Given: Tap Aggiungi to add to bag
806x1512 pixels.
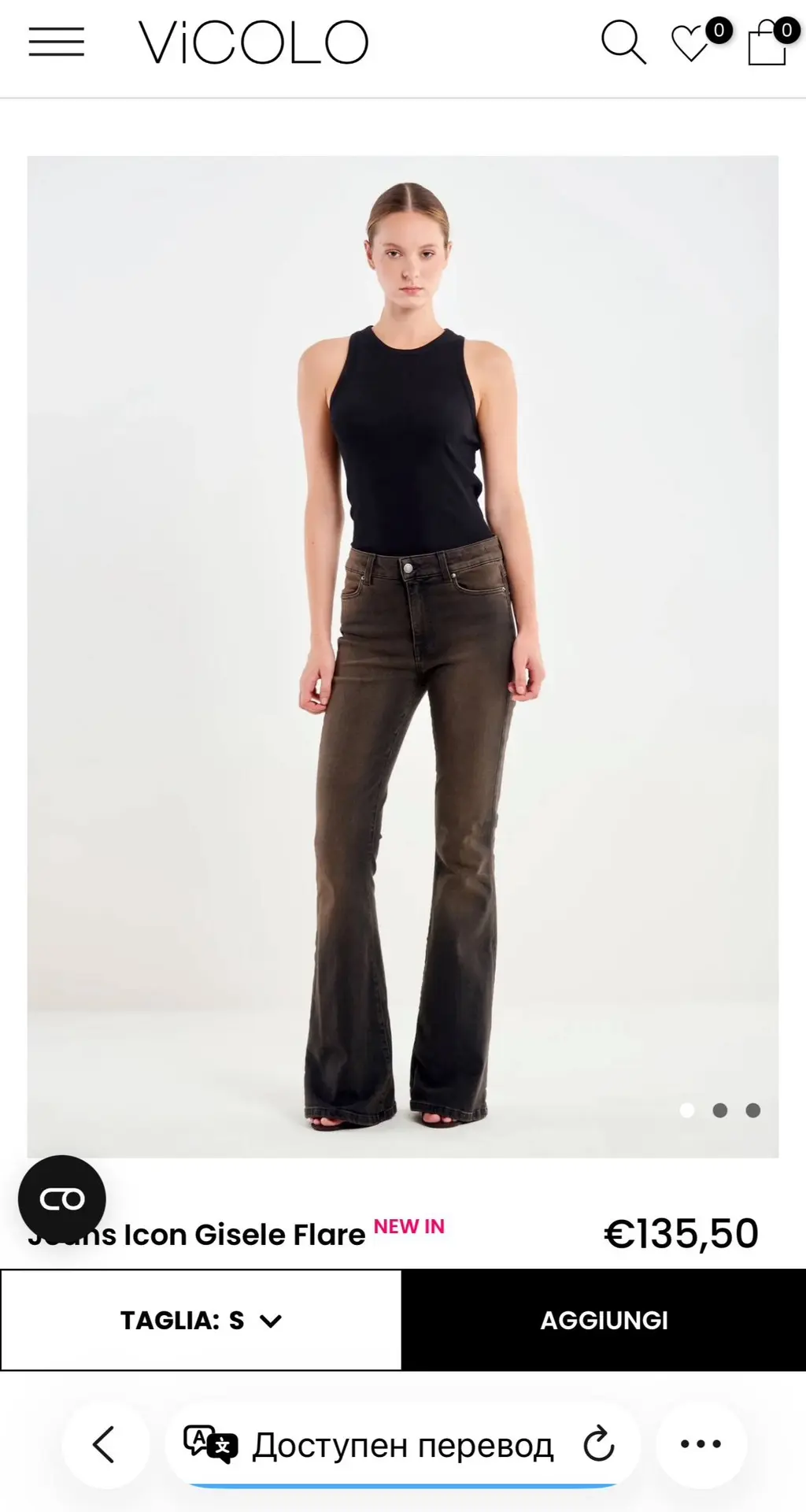Looking at the screenshot, I should 604,1320.
